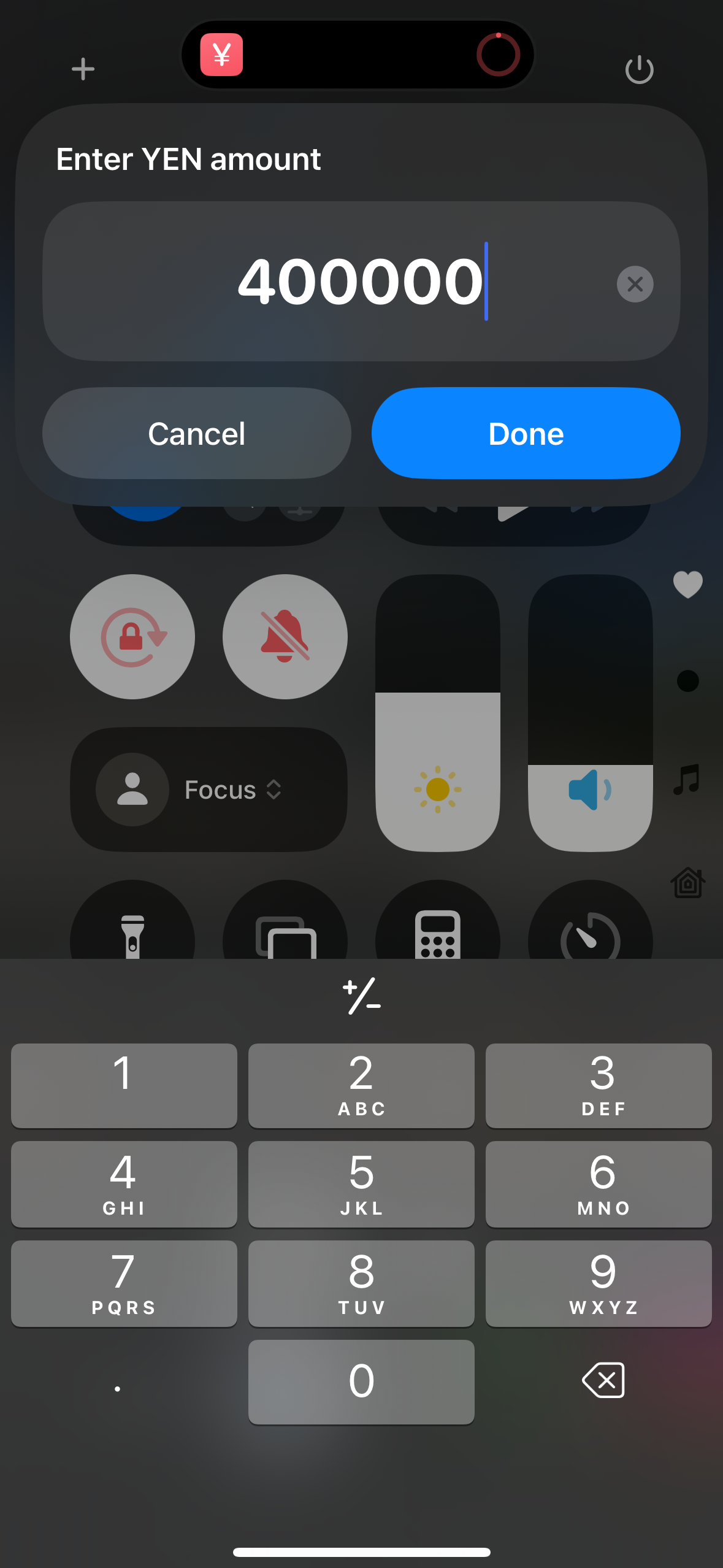Enter digit 7 on the keypad

point(124,1283)
